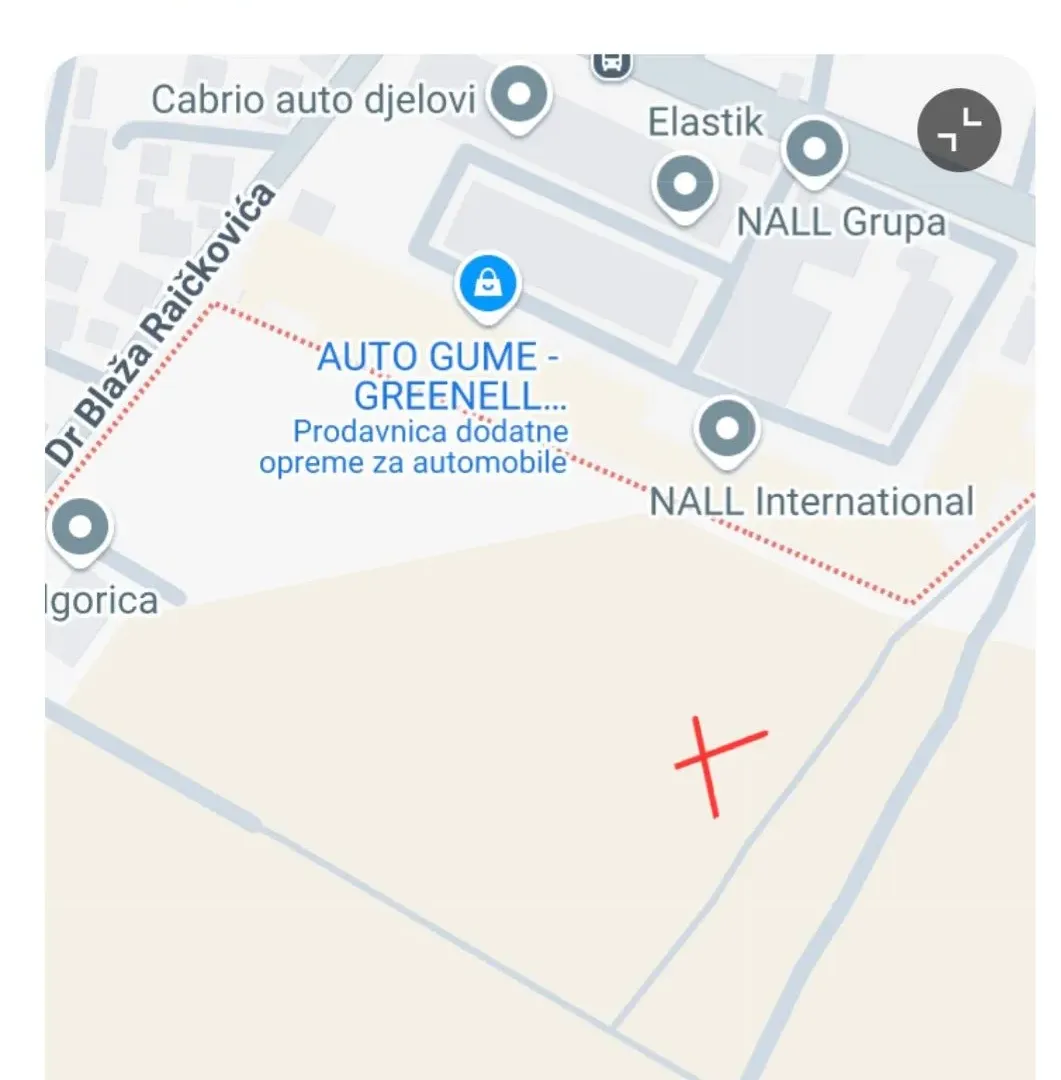Select the partially visible pin near lgorica label
The width and height of the screenshot is (1061, 1080).
pos(81,527)
